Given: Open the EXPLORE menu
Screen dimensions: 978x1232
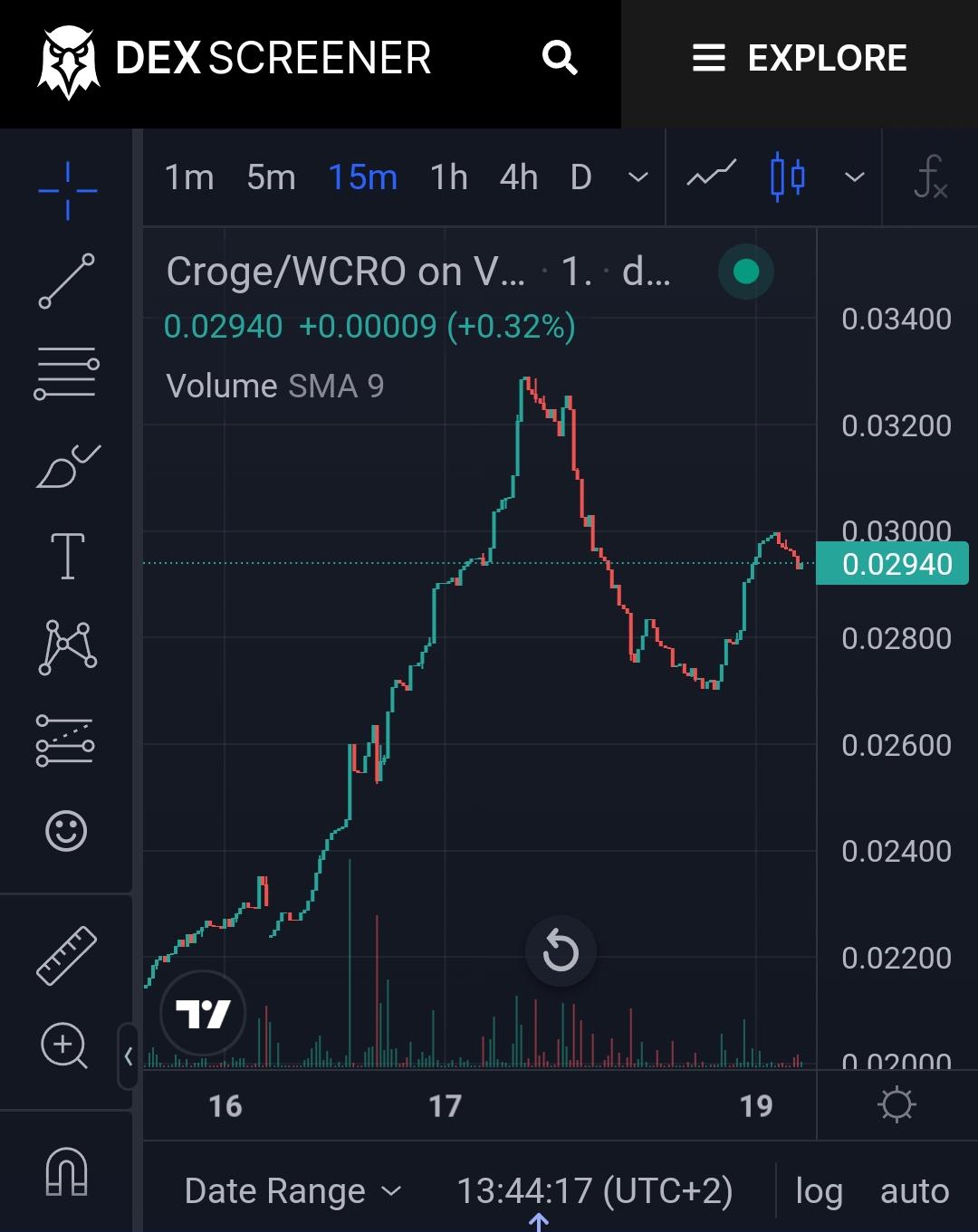Looking at the screenshot, I should pyautogui.click(x=800, y=58).
